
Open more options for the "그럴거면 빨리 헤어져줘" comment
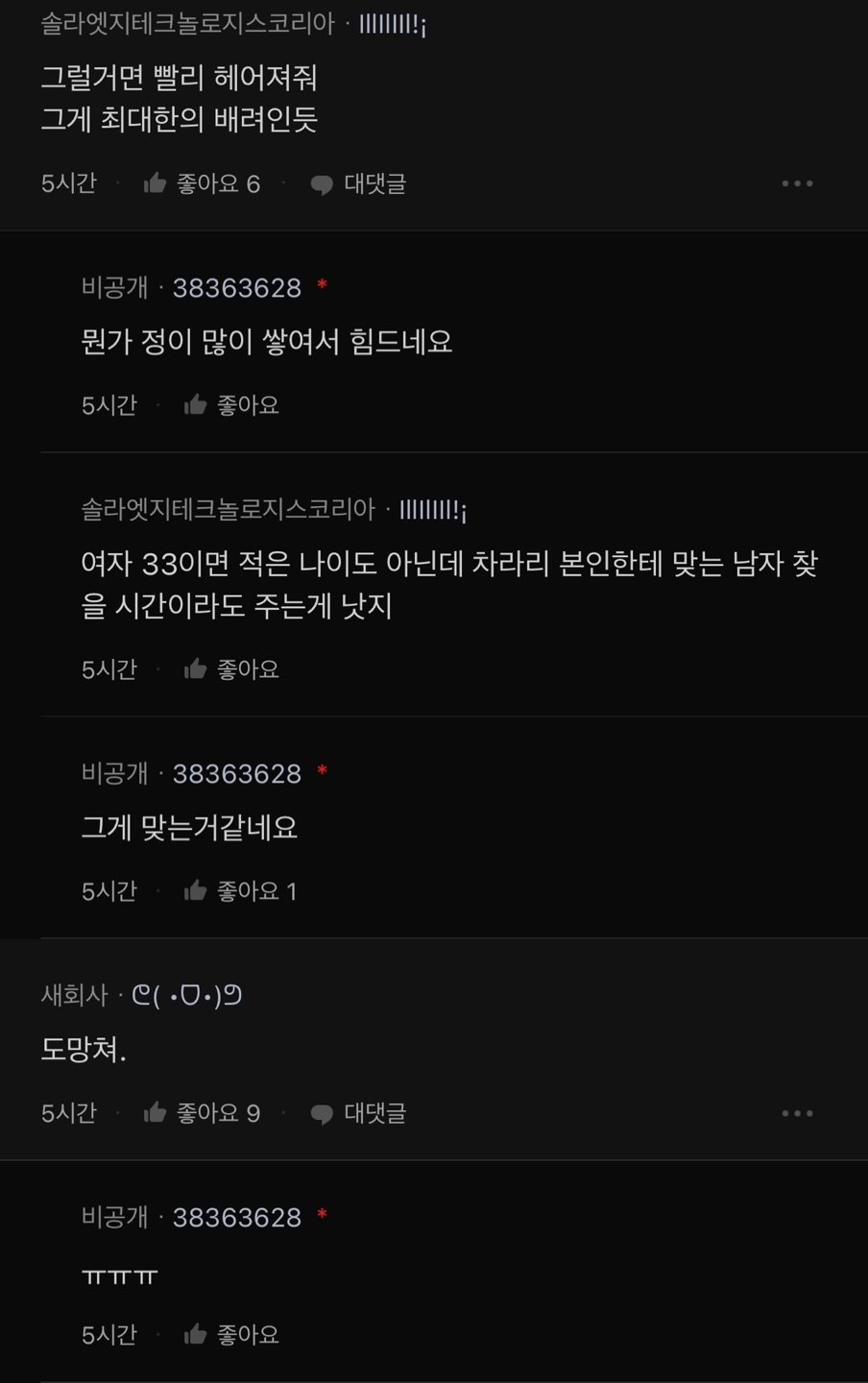tap(797, 183)
